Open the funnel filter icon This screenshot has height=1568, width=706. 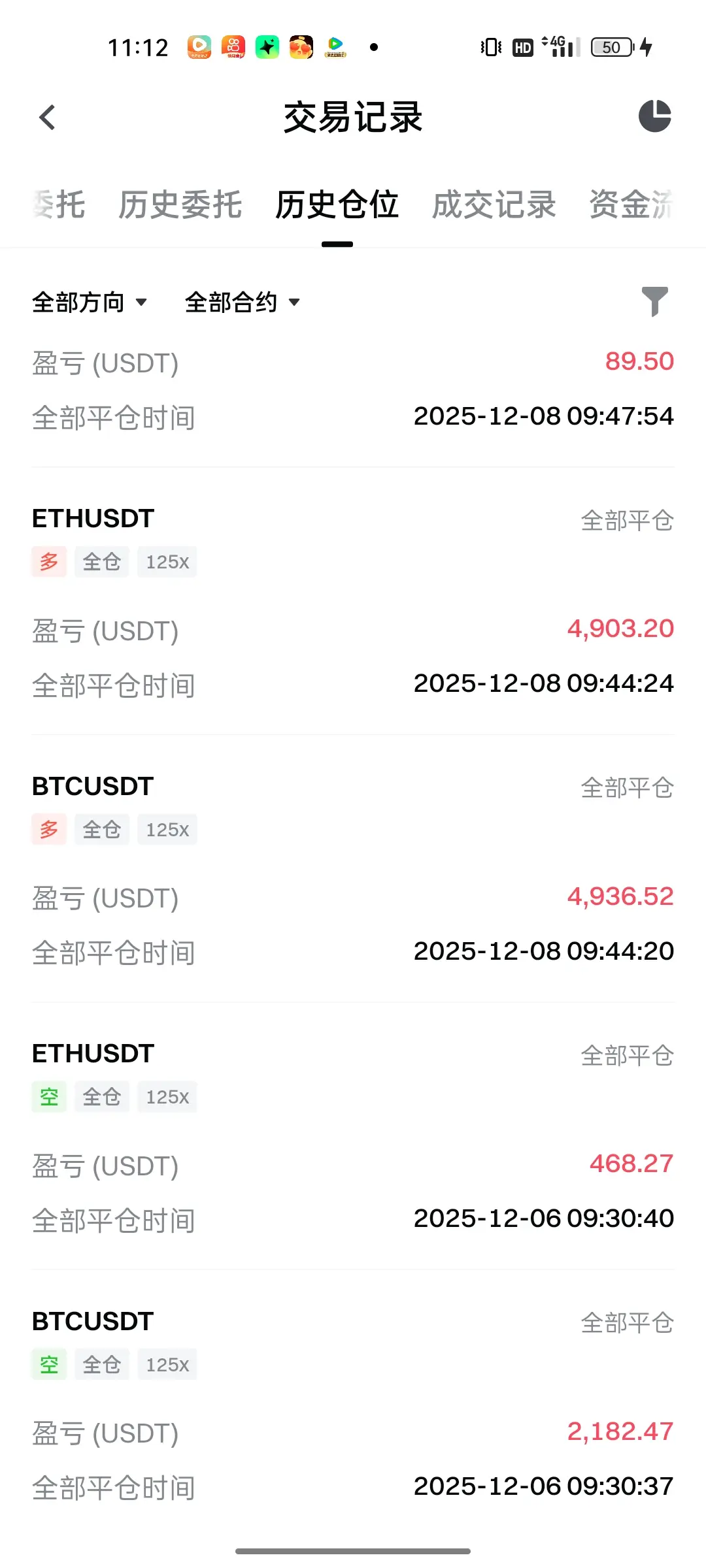click(x=654, y=301)
